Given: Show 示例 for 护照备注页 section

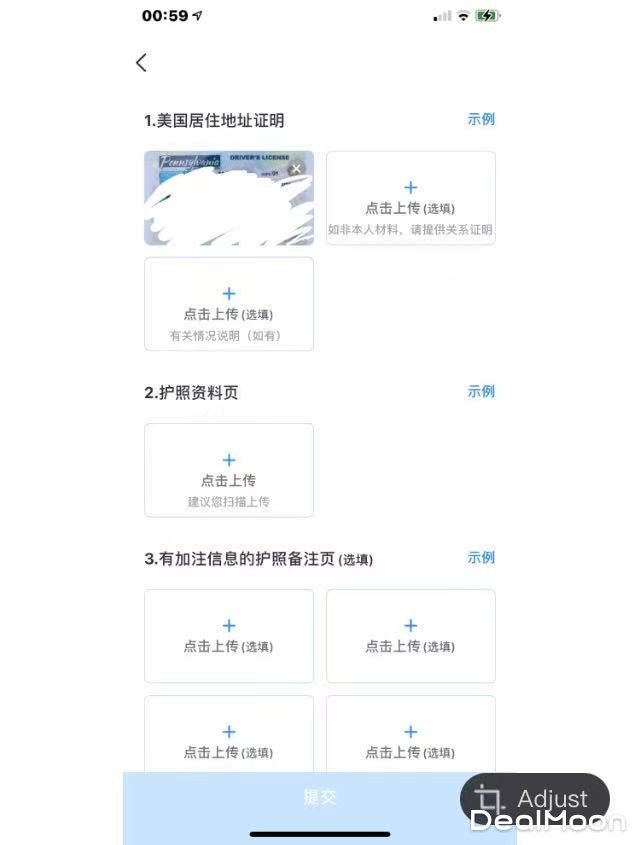Looking at the screenshot, I should click(481, 557).
